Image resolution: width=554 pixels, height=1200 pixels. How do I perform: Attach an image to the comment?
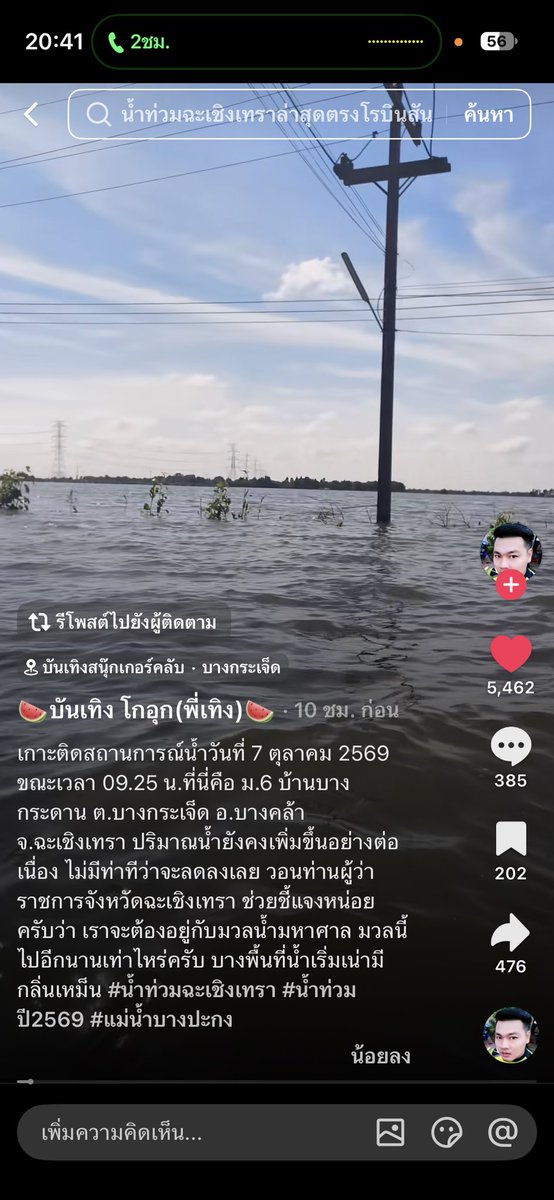click(x=390, y=1132)
